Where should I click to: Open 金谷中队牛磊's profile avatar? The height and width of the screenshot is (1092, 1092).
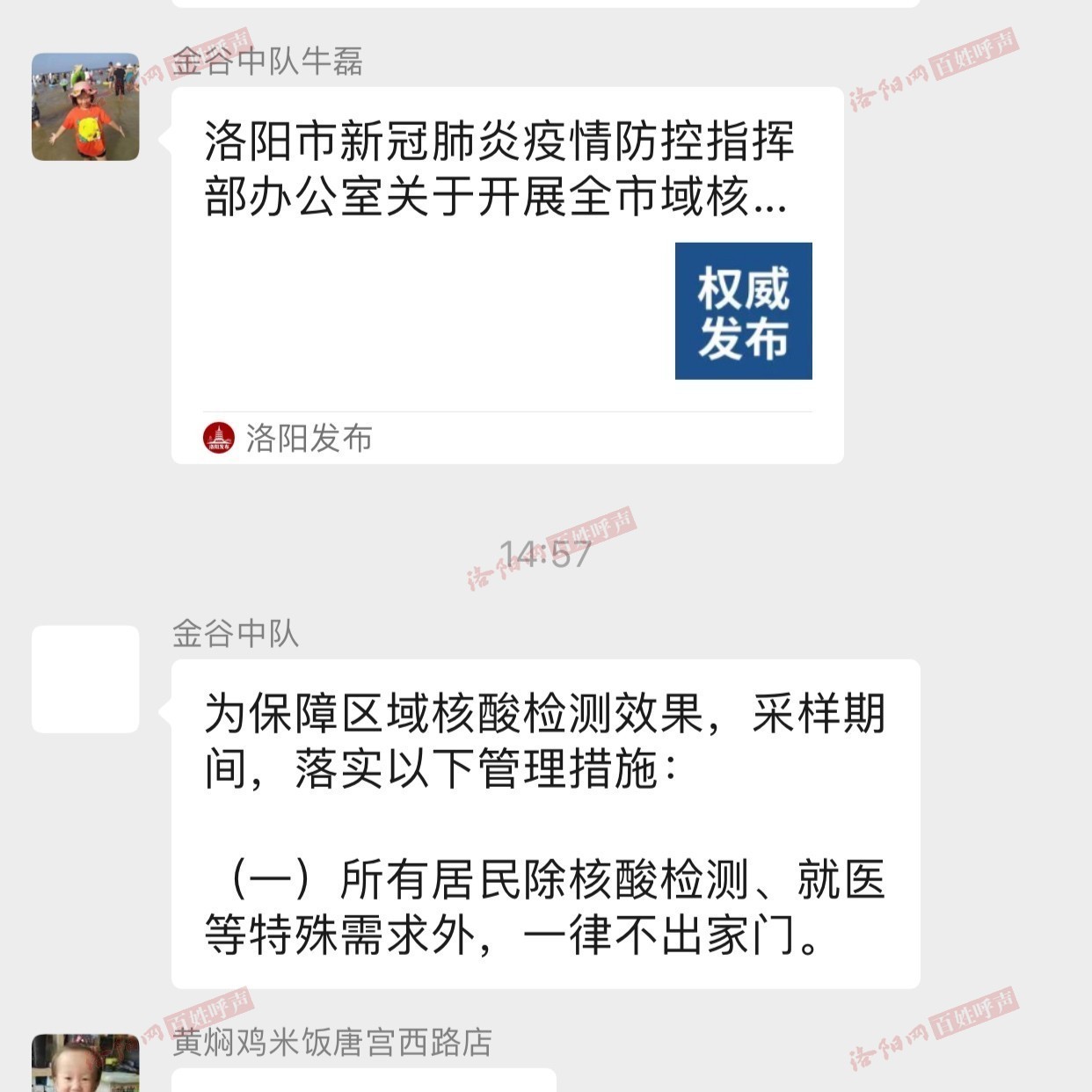85,106
